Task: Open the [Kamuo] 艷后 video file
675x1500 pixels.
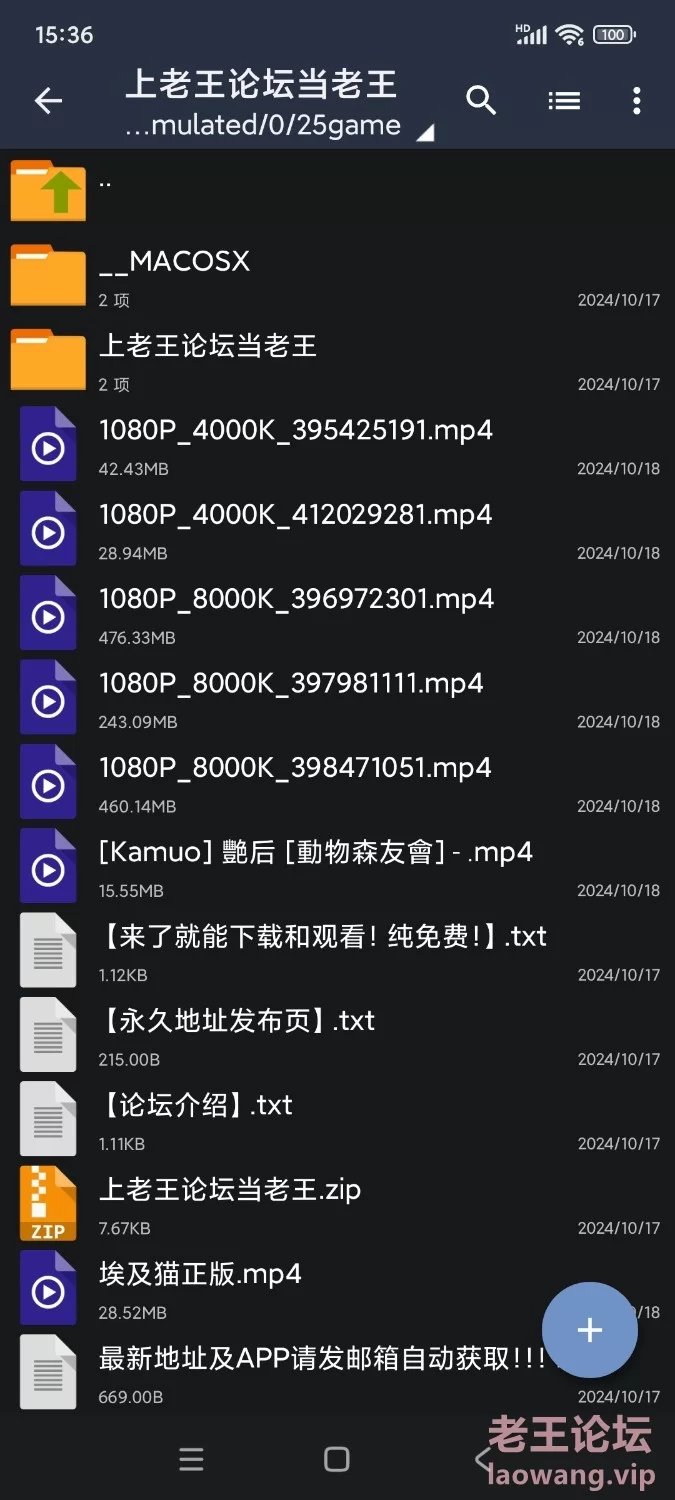Action: [337, 866]
